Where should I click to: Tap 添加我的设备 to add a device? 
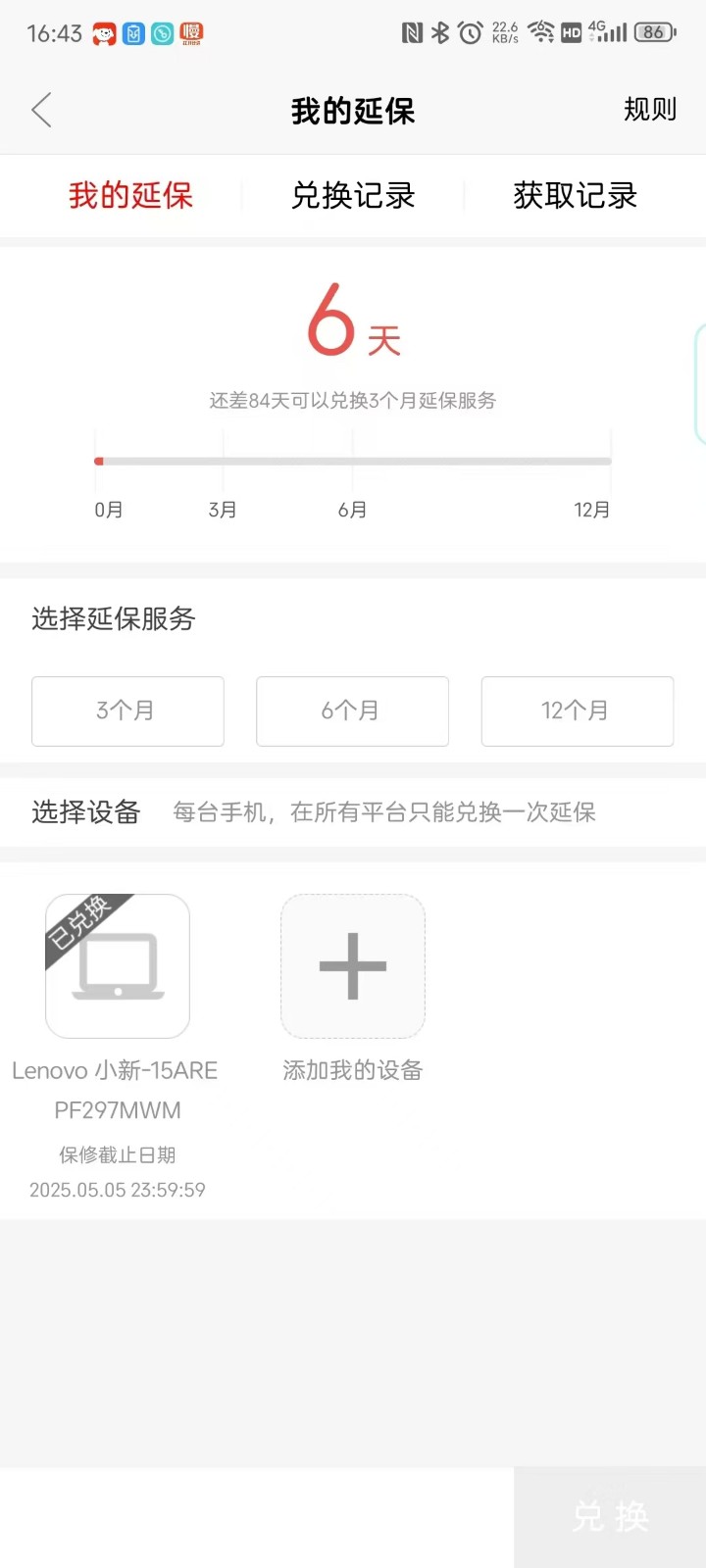point(353,966)
